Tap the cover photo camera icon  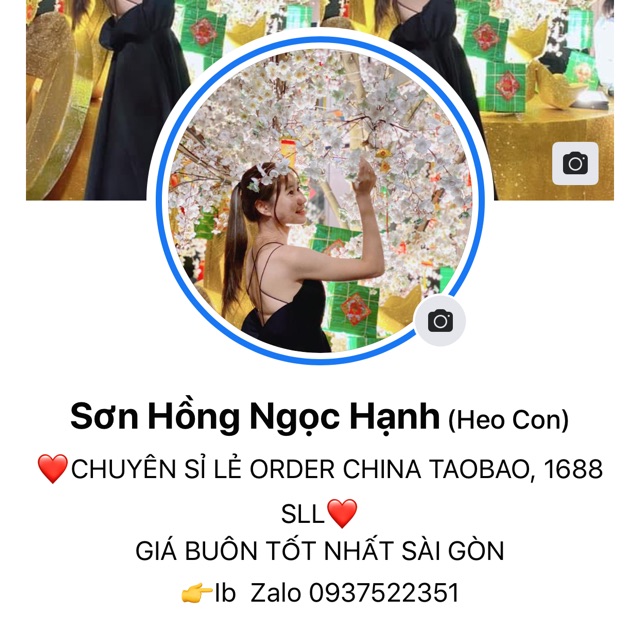point(575,164)
